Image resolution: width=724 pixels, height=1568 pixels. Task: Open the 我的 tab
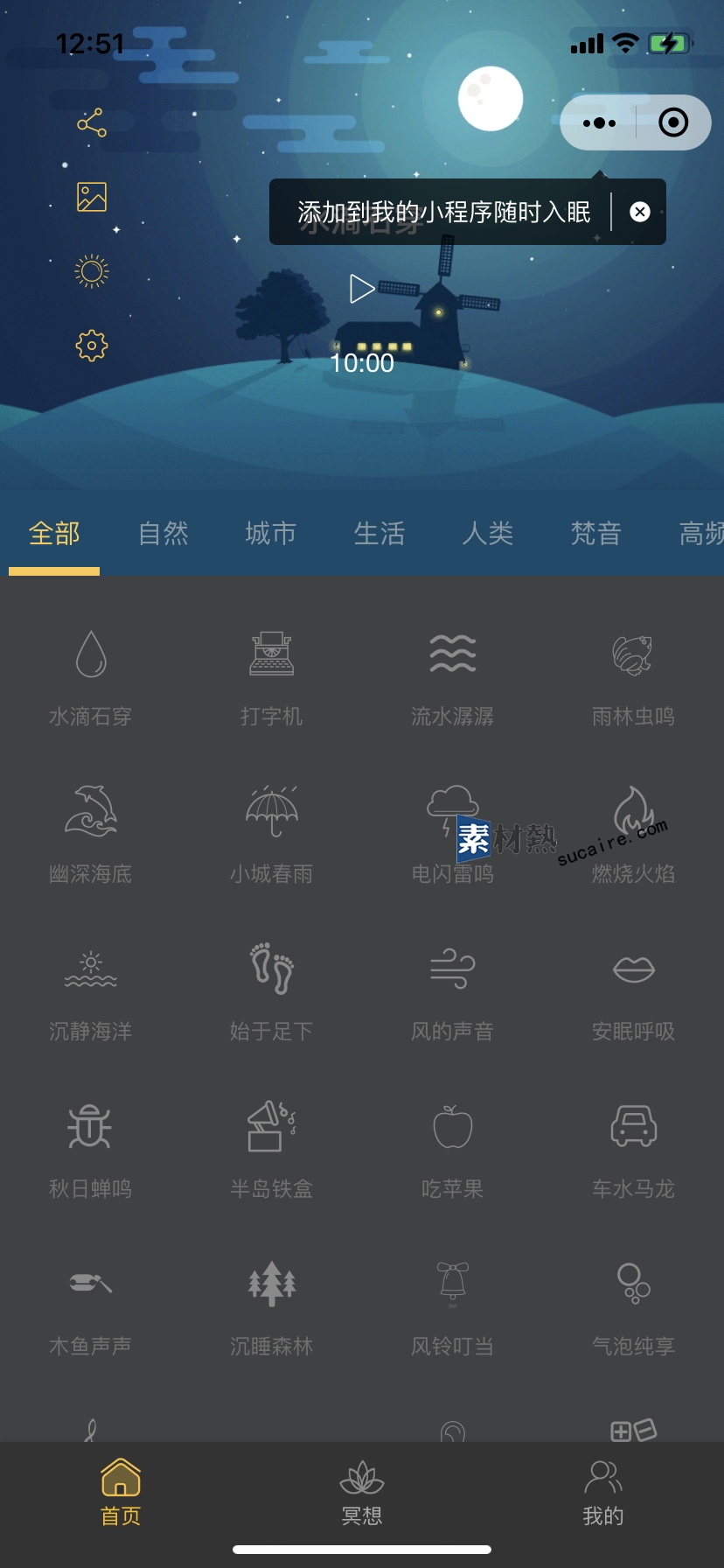(603, 1493)
